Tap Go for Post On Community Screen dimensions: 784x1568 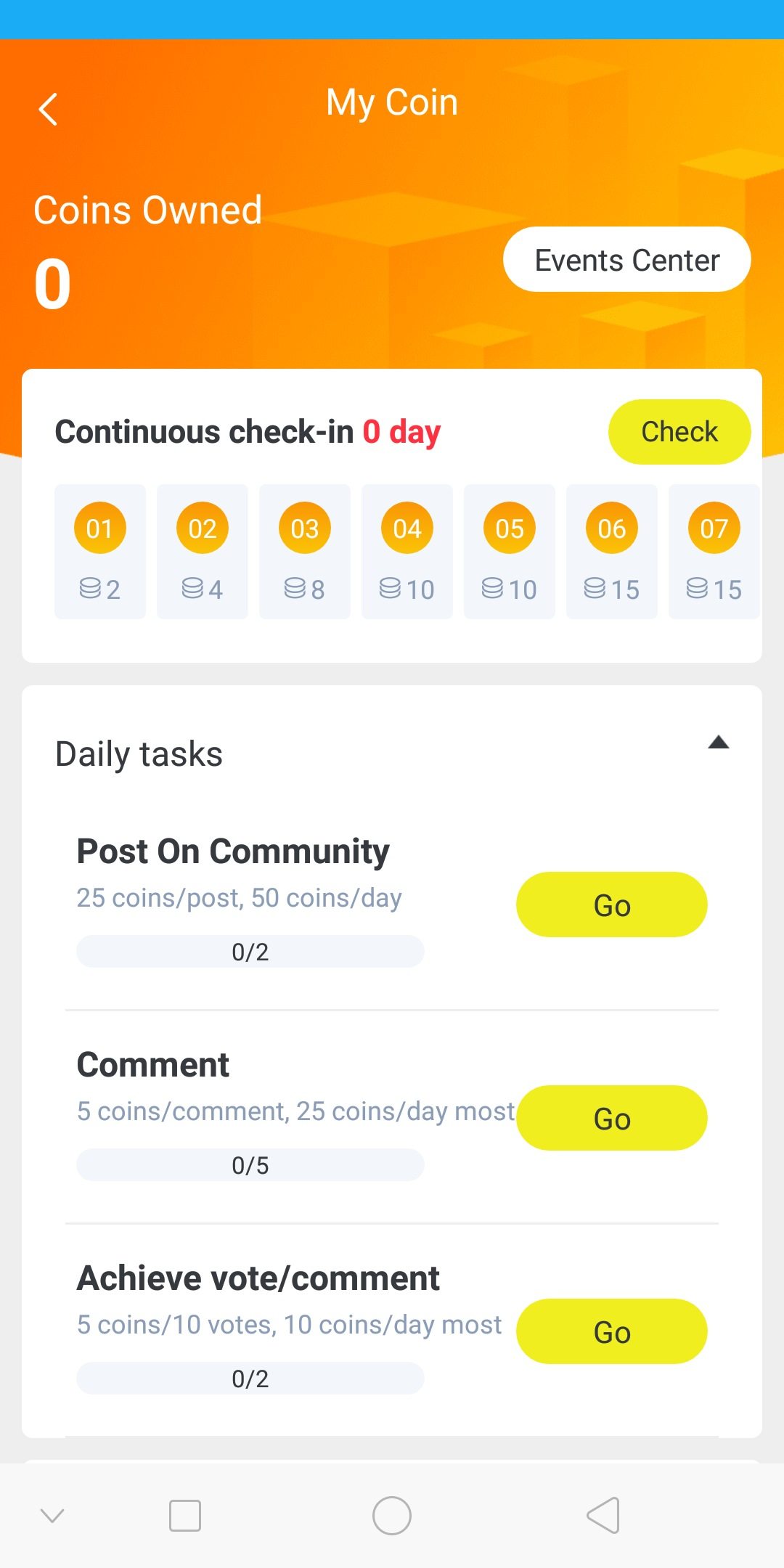point(612,905)
